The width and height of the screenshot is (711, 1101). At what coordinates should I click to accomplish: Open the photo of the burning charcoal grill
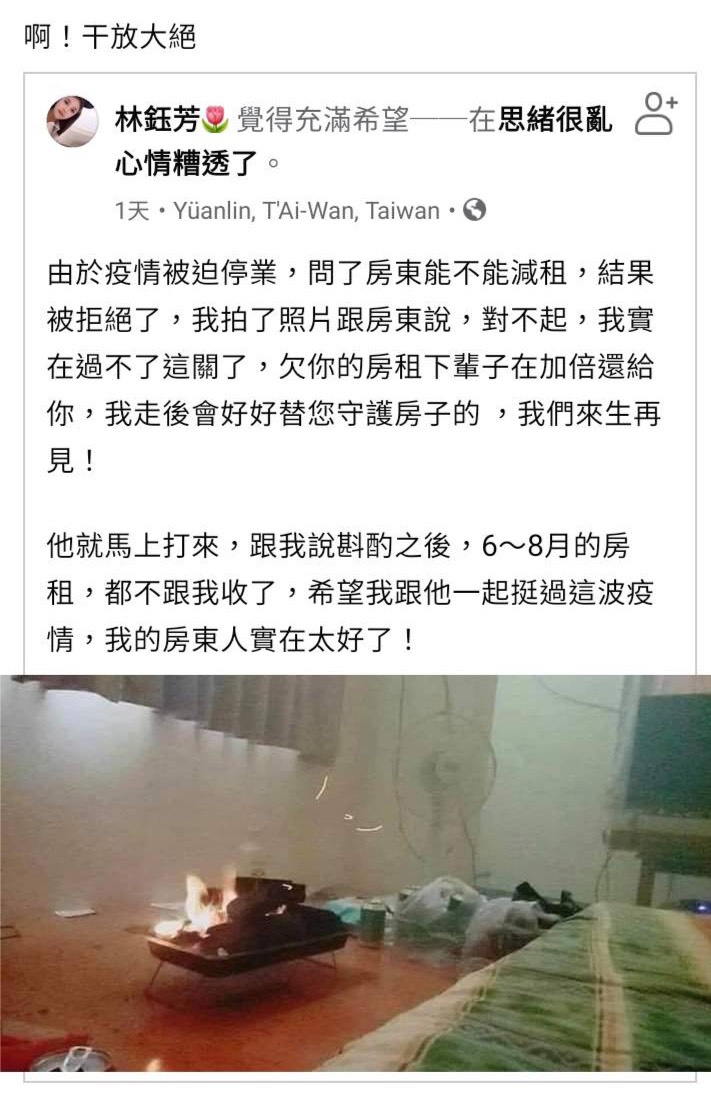[355, 872]
